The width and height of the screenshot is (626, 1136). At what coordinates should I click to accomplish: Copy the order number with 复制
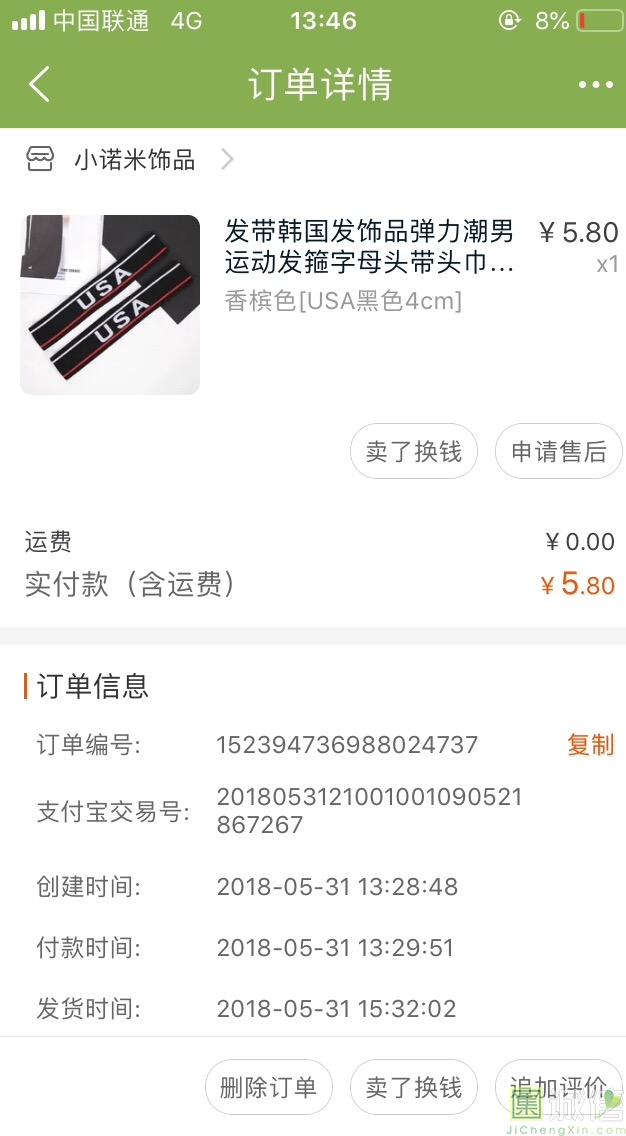590,745
